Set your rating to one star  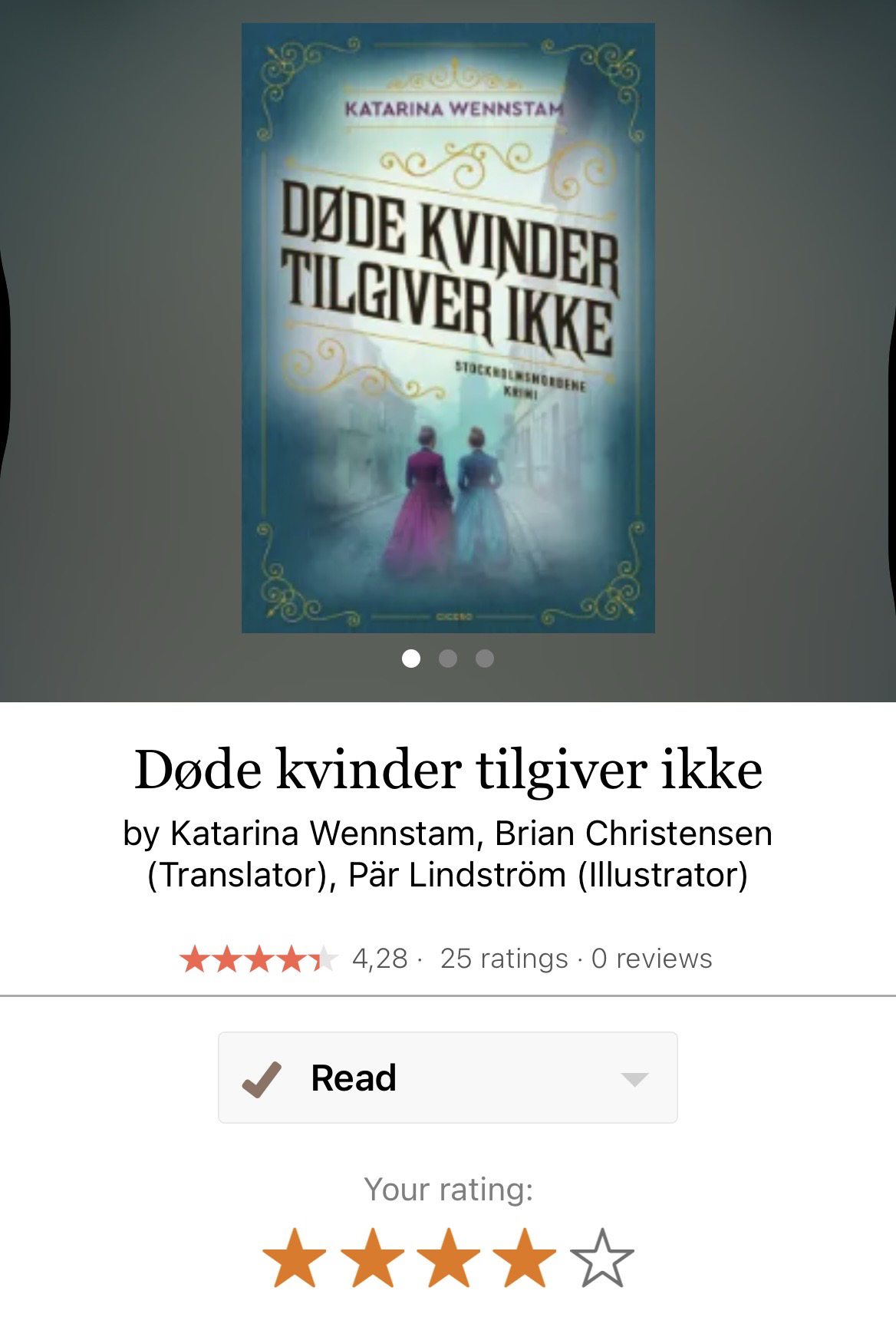pos(290,1258)
